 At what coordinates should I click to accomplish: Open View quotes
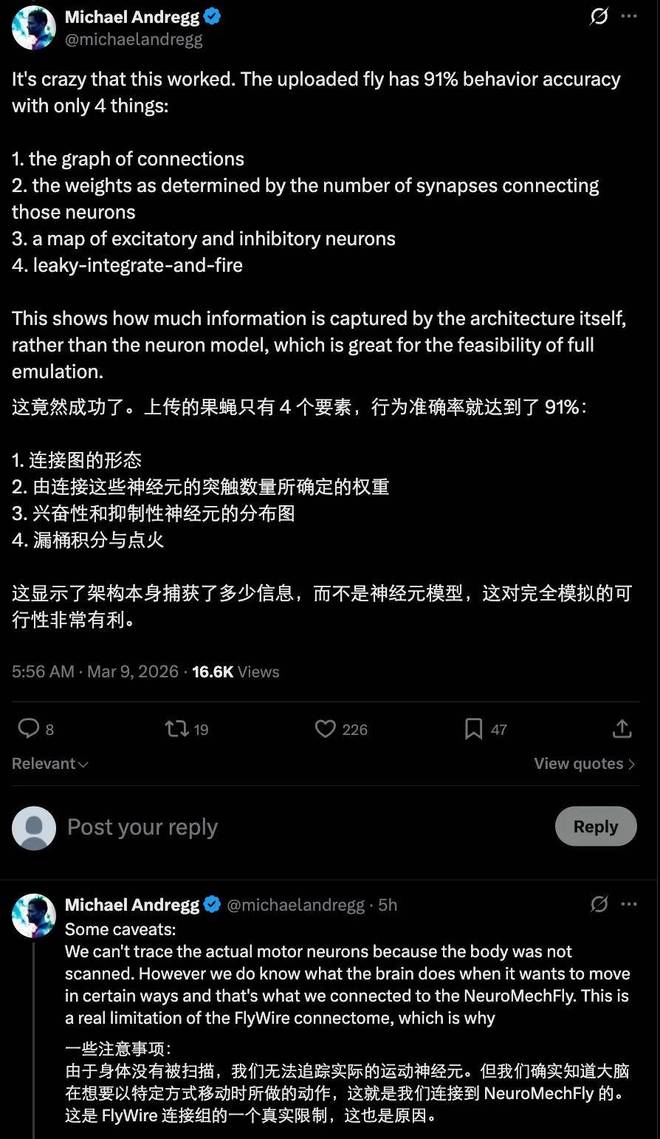pyautogui.click(x=584, y=763)
